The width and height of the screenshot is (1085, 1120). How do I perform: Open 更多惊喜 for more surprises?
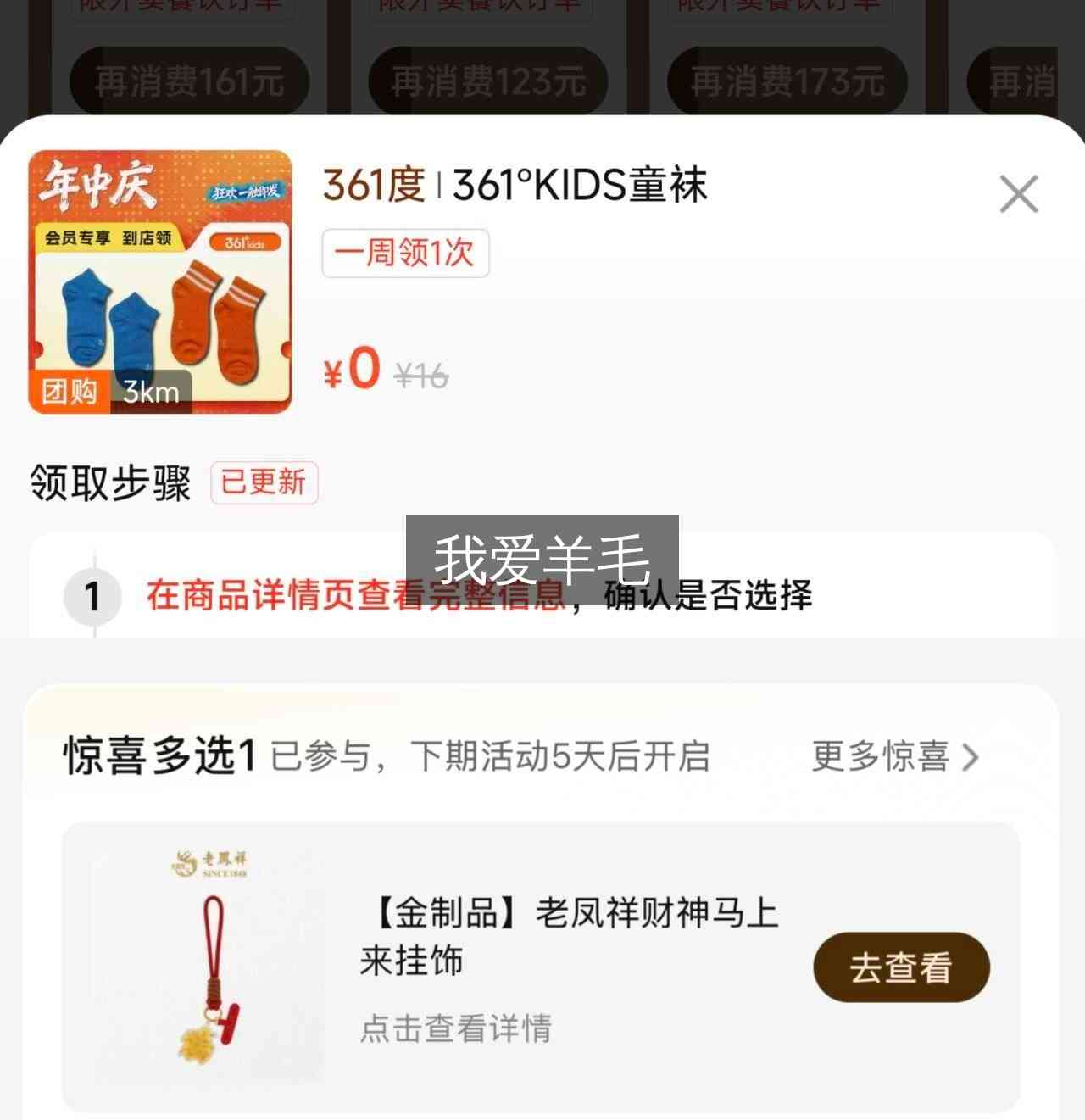coord(895,756)
